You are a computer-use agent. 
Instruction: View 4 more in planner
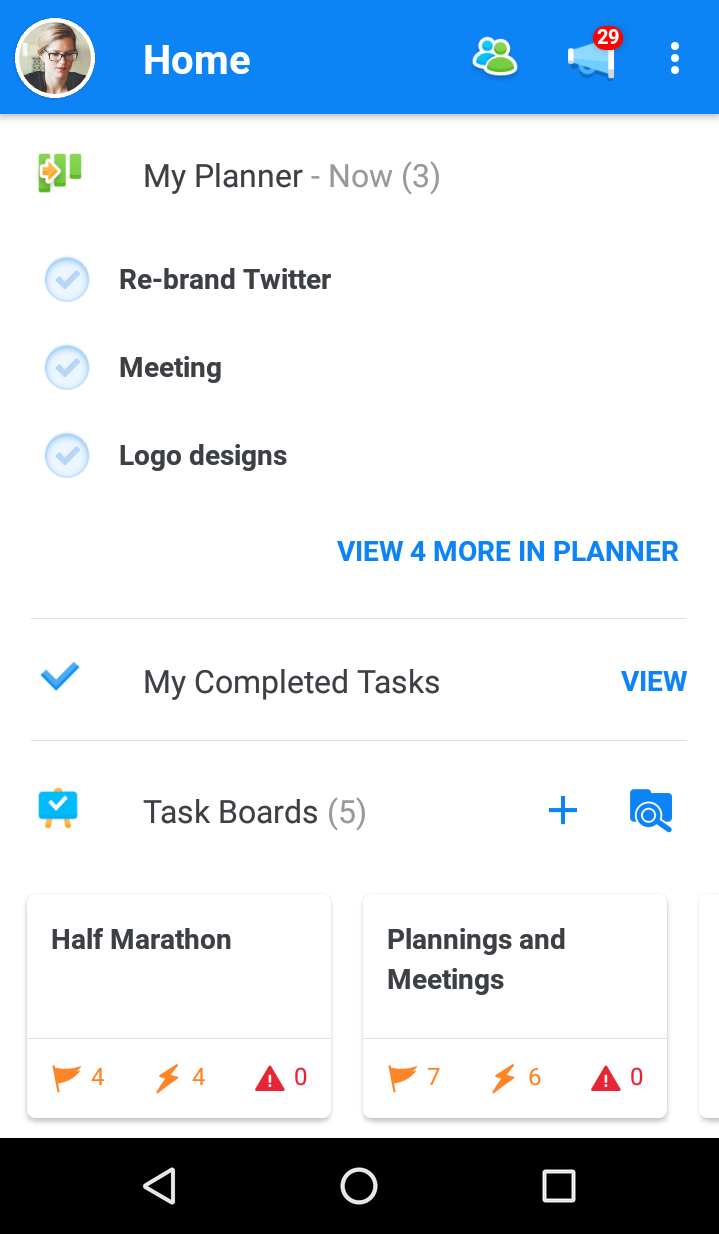(508, 551)
